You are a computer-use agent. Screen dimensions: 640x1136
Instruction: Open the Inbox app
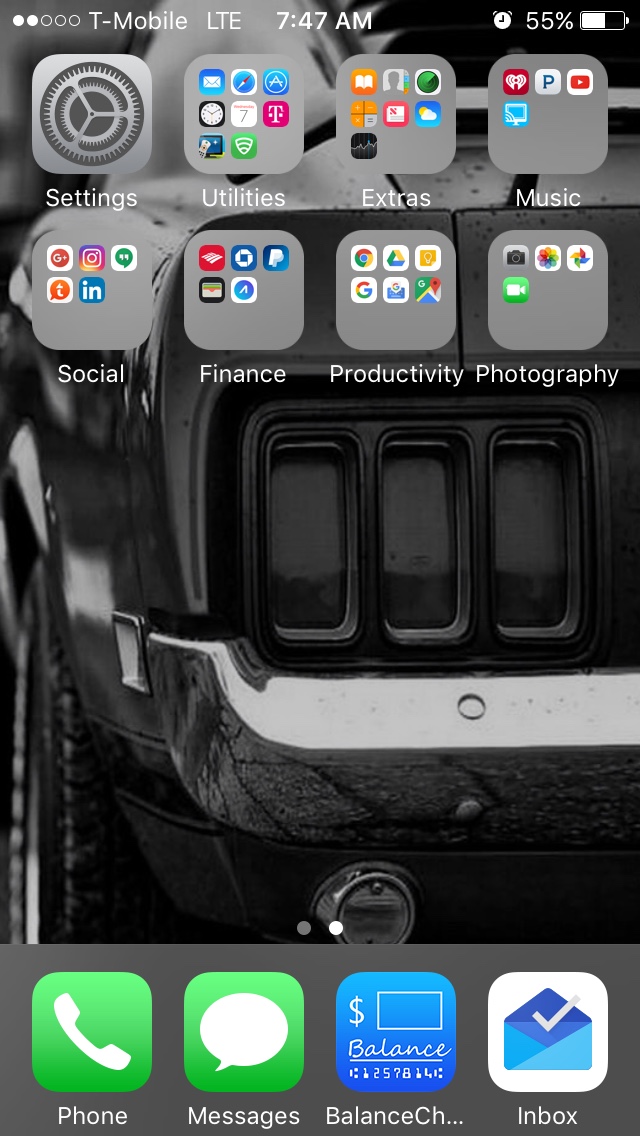click(548, 1032)
